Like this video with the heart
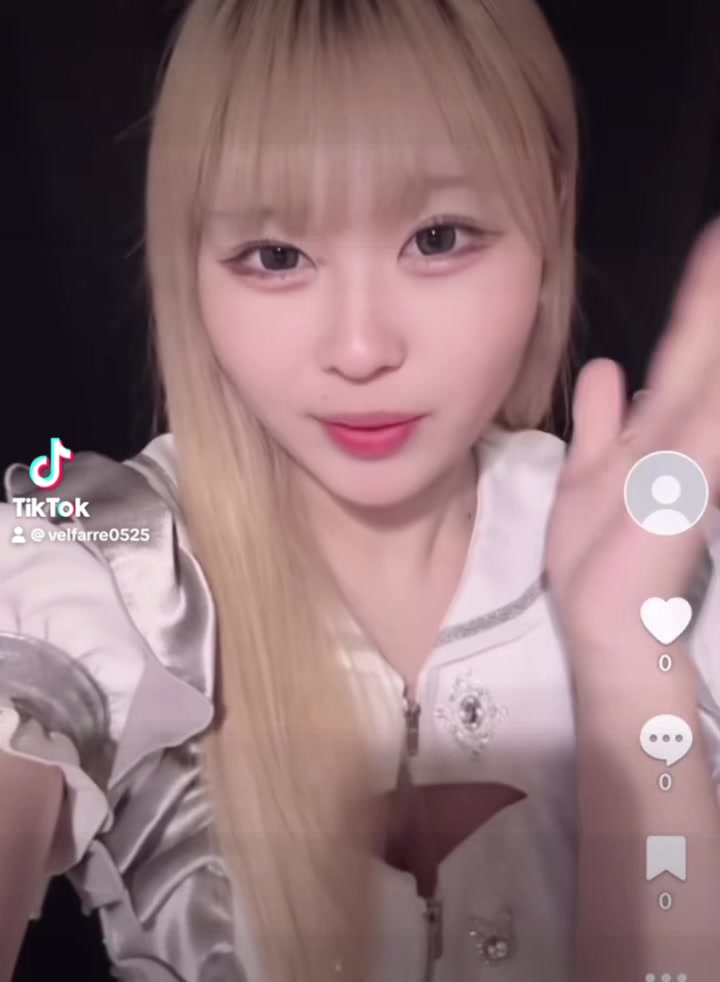The width and height of the screenshot is (720, 982). pos(665,620)
